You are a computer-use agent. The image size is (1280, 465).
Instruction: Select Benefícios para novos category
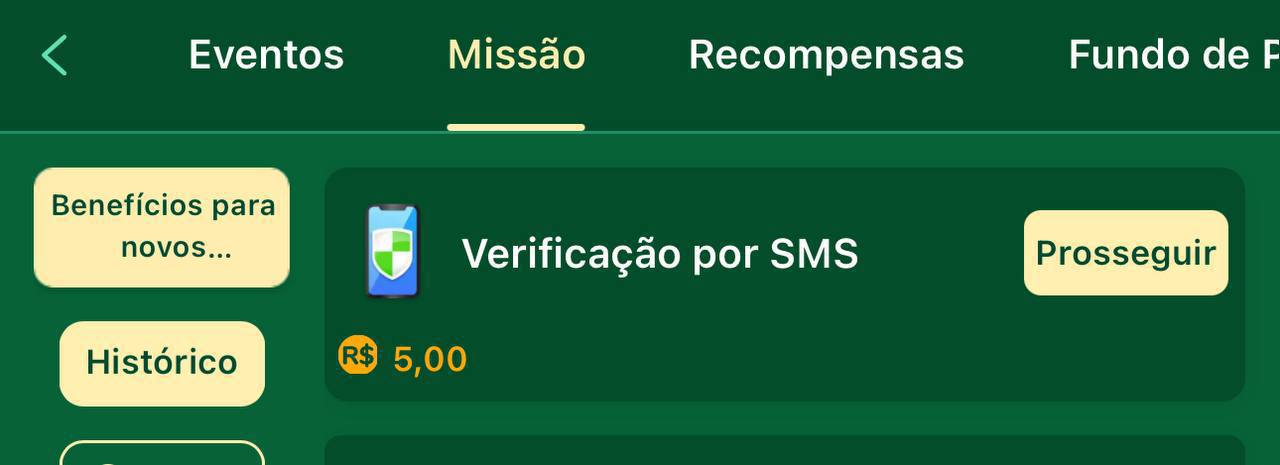click(x=162, y=227)
